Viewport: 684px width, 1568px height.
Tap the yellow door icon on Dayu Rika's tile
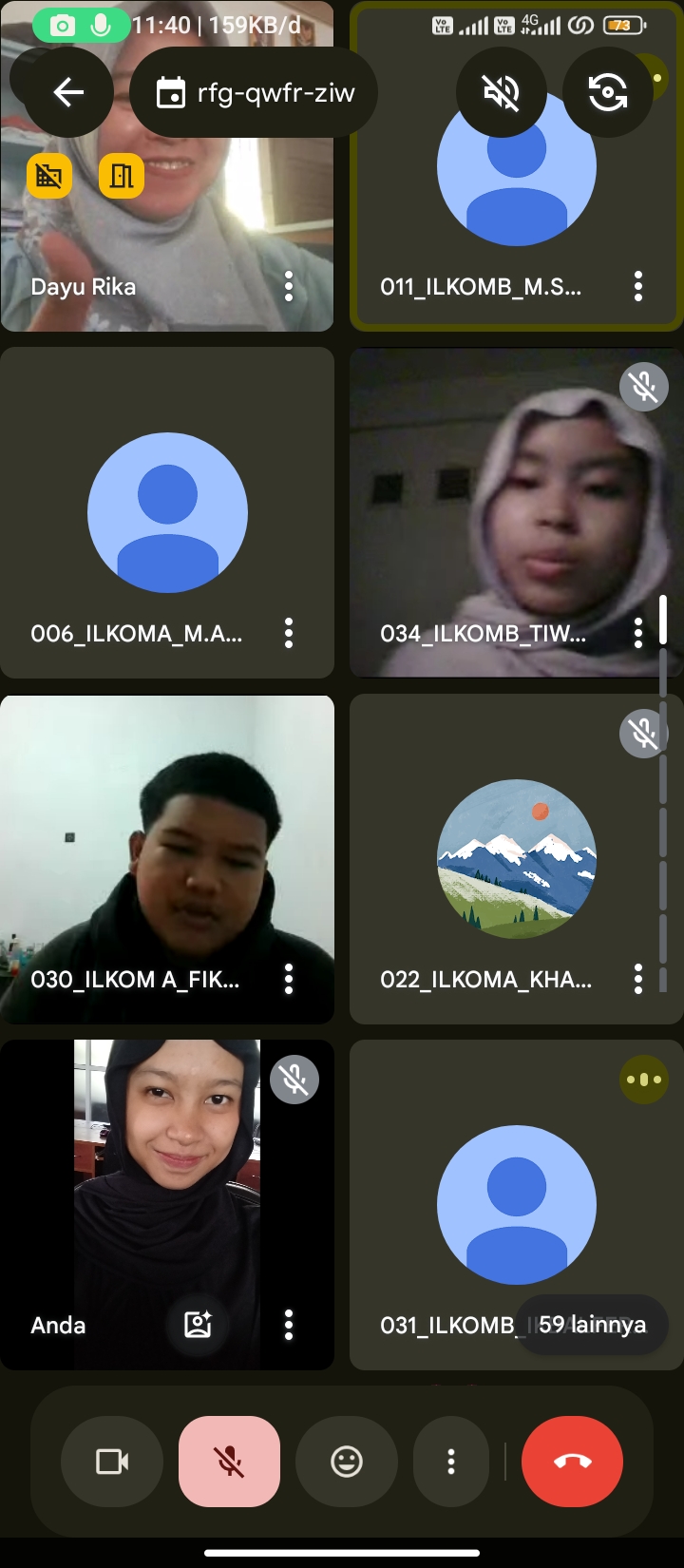click(122, 176)
